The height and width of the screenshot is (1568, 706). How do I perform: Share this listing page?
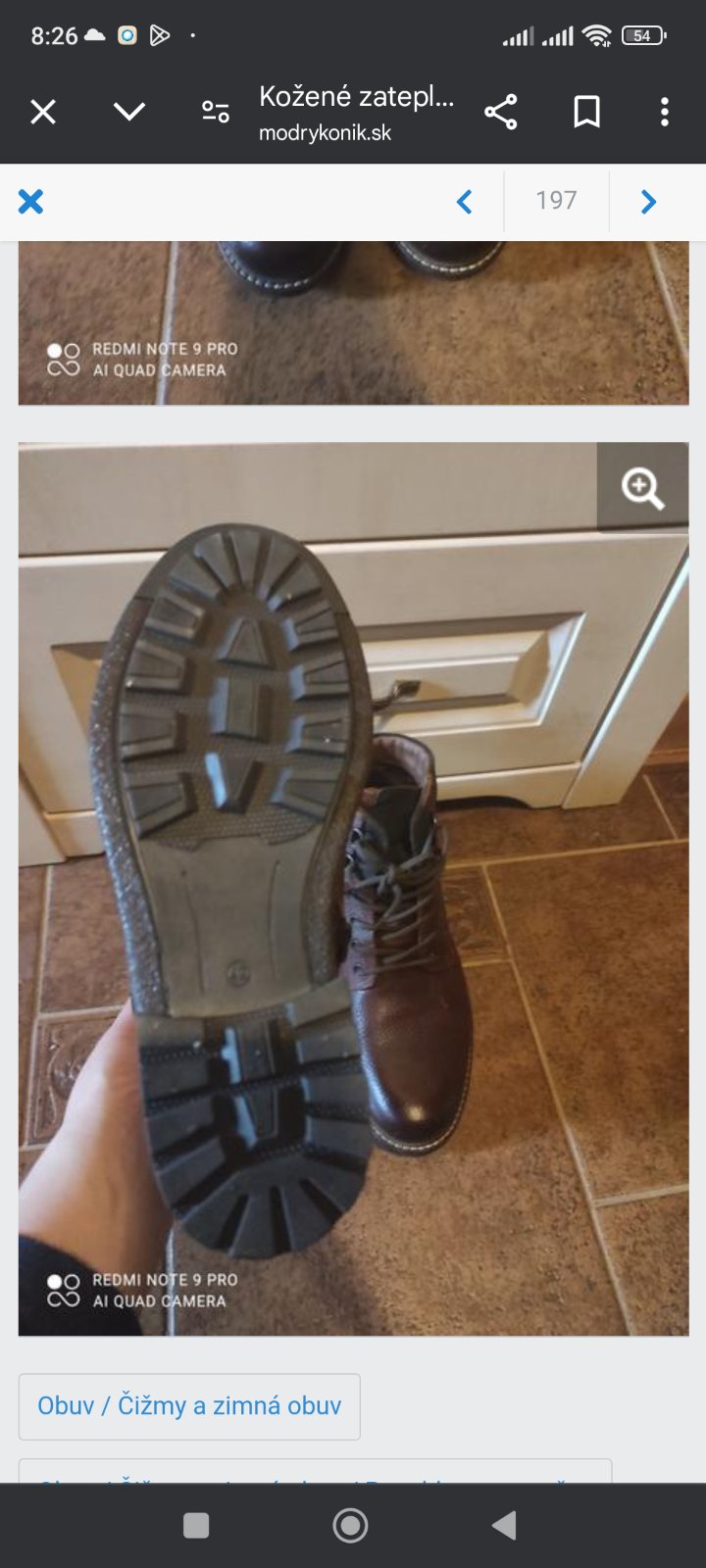click(500, 113)
